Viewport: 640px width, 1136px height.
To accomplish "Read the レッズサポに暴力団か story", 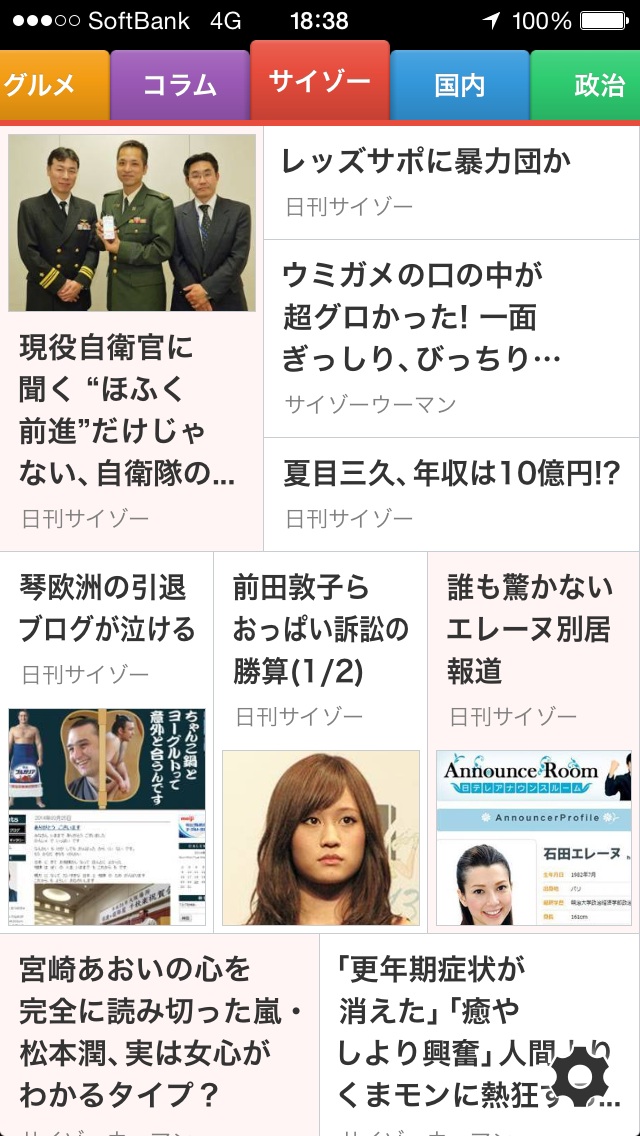I will click(x=452, y=183).
